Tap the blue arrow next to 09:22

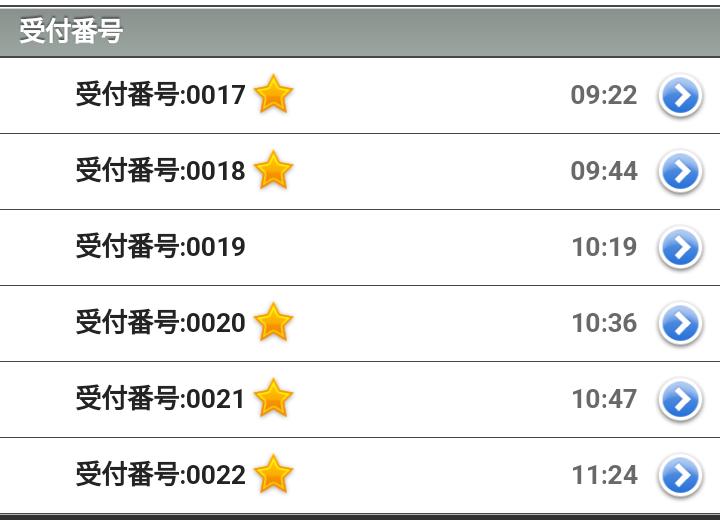pyautogui.click(x=679, y=96)
